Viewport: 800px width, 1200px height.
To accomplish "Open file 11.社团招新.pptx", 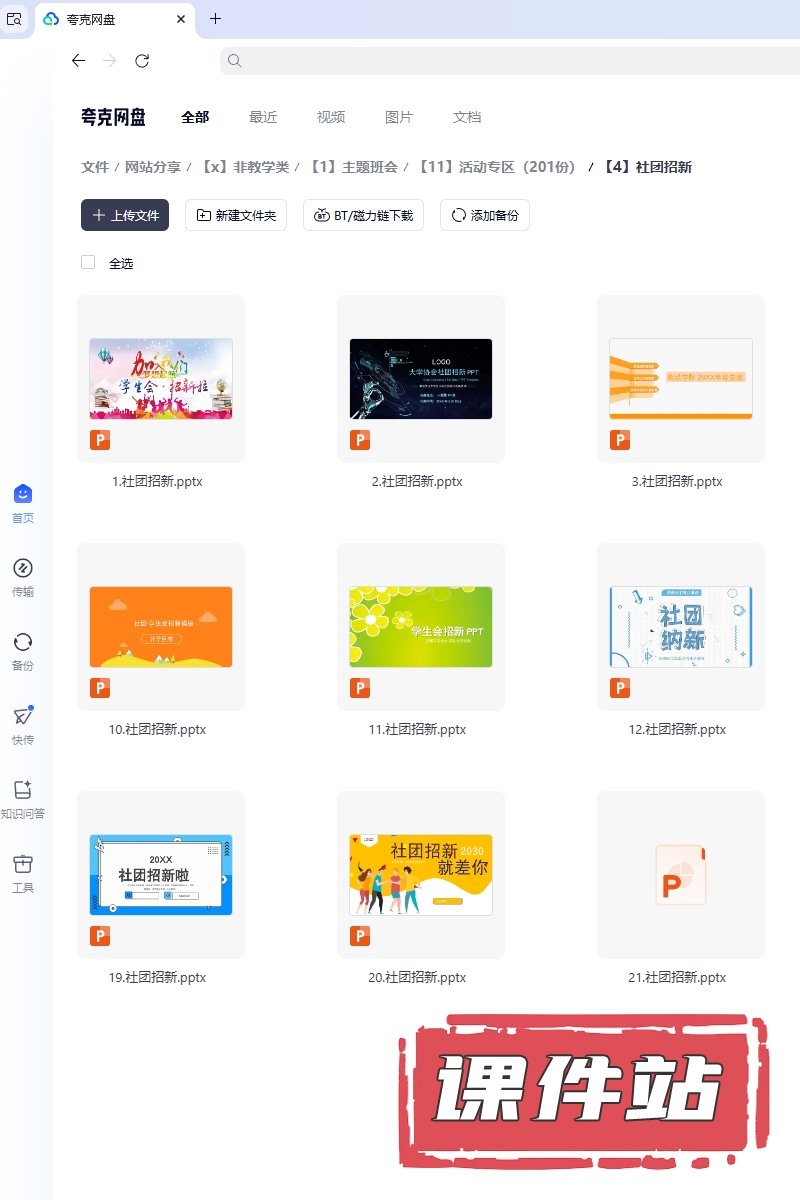I will (421, 627).
